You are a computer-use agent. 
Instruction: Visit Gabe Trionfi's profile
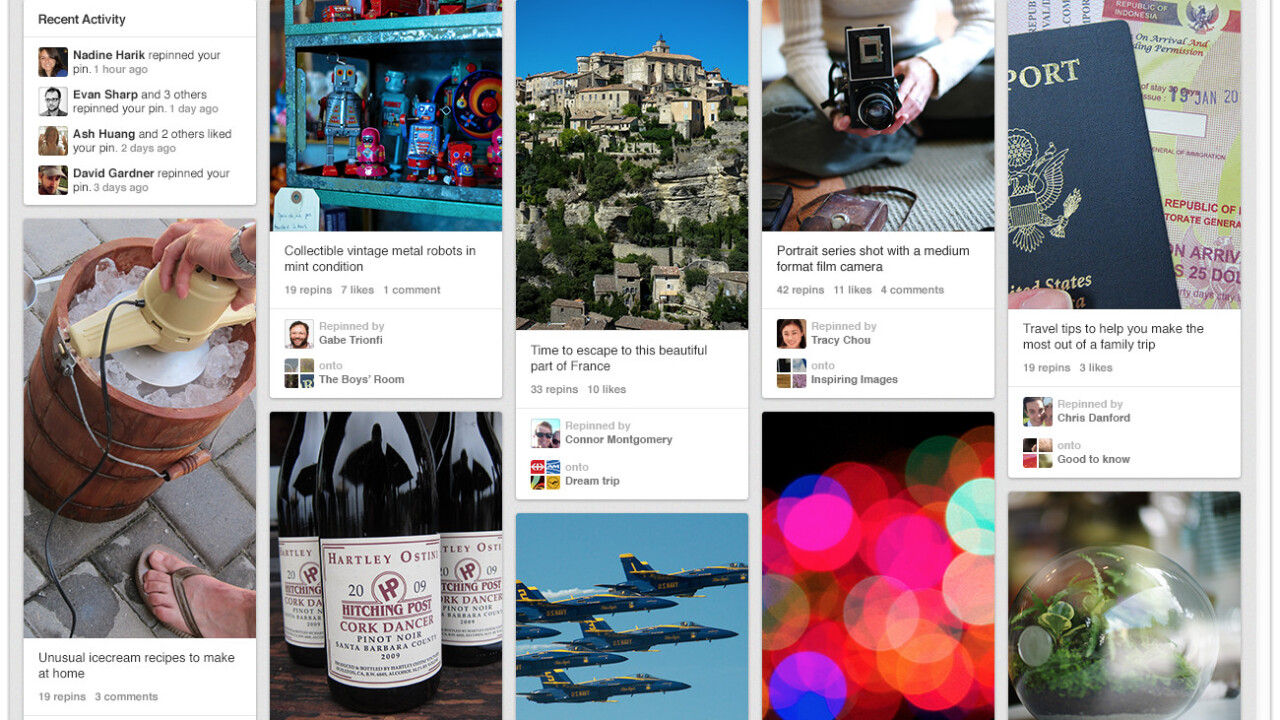click(x=350, y=340)
